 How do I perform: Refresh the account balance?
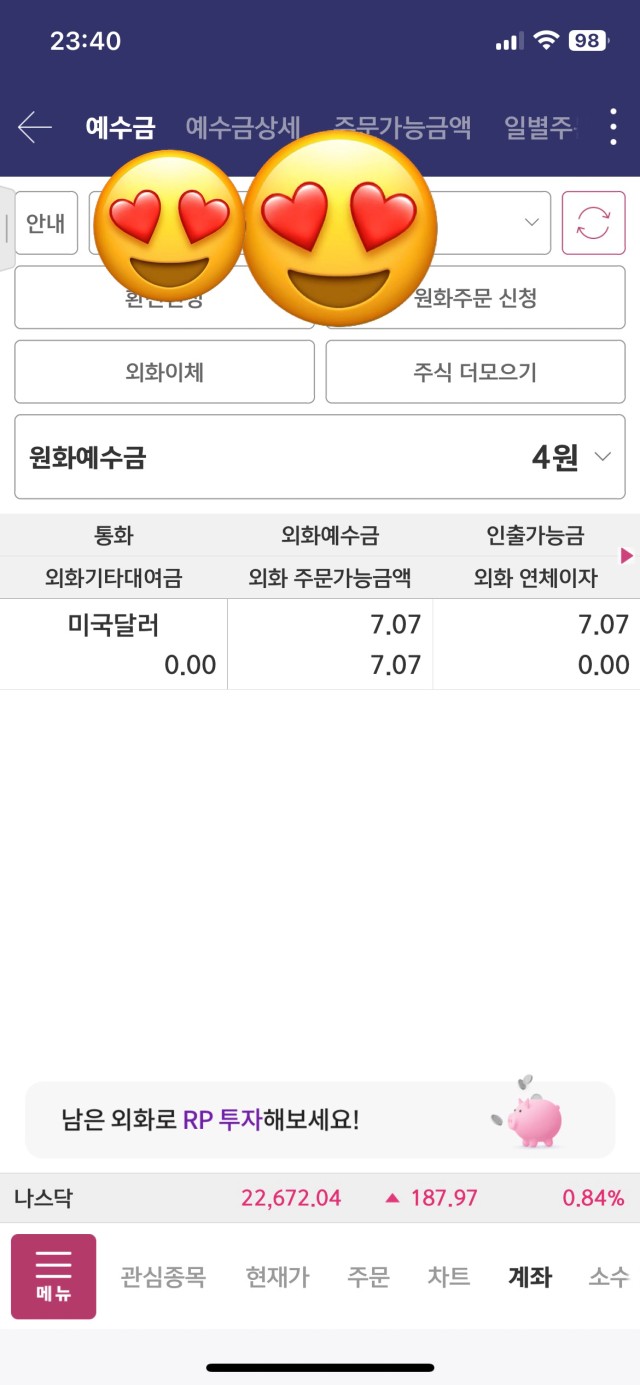[593, 223]
